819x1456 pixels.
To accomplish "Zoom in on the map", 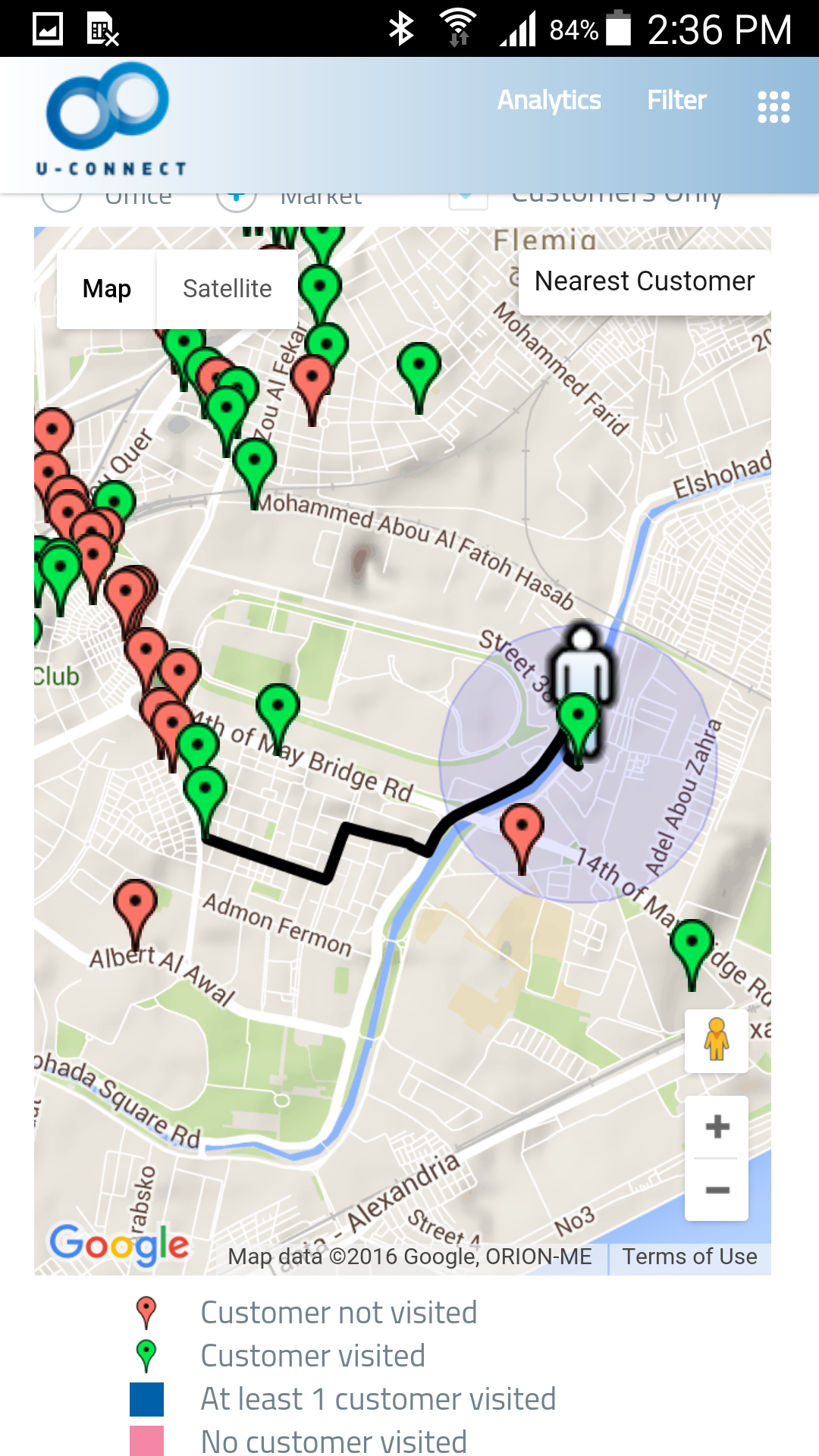I will (717, 1127).
